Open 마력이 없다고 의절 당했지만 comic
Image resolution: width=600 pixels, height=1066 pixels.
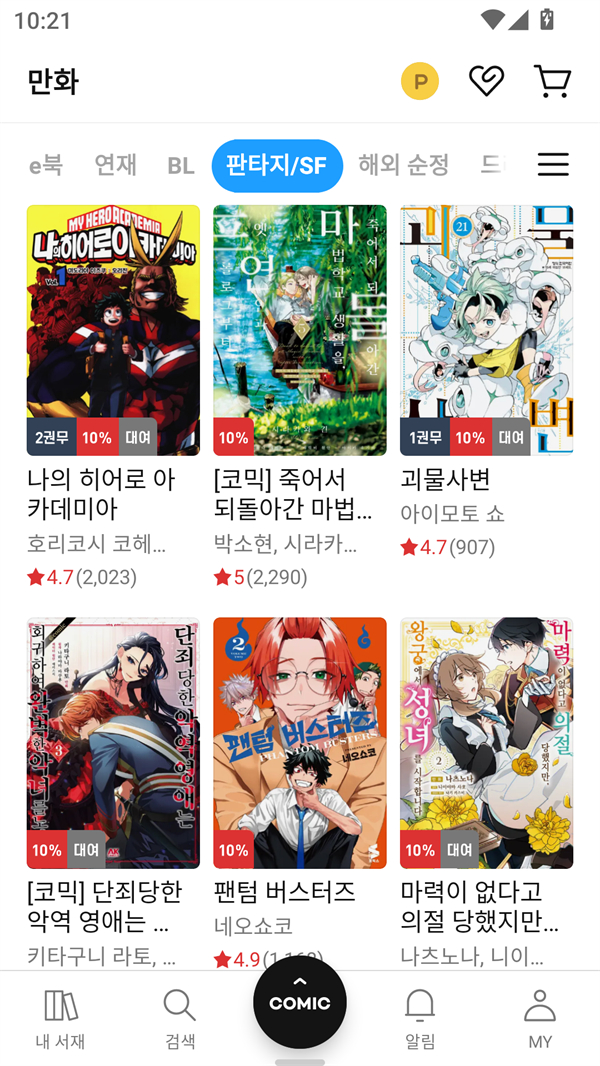[x=486, y=742]
